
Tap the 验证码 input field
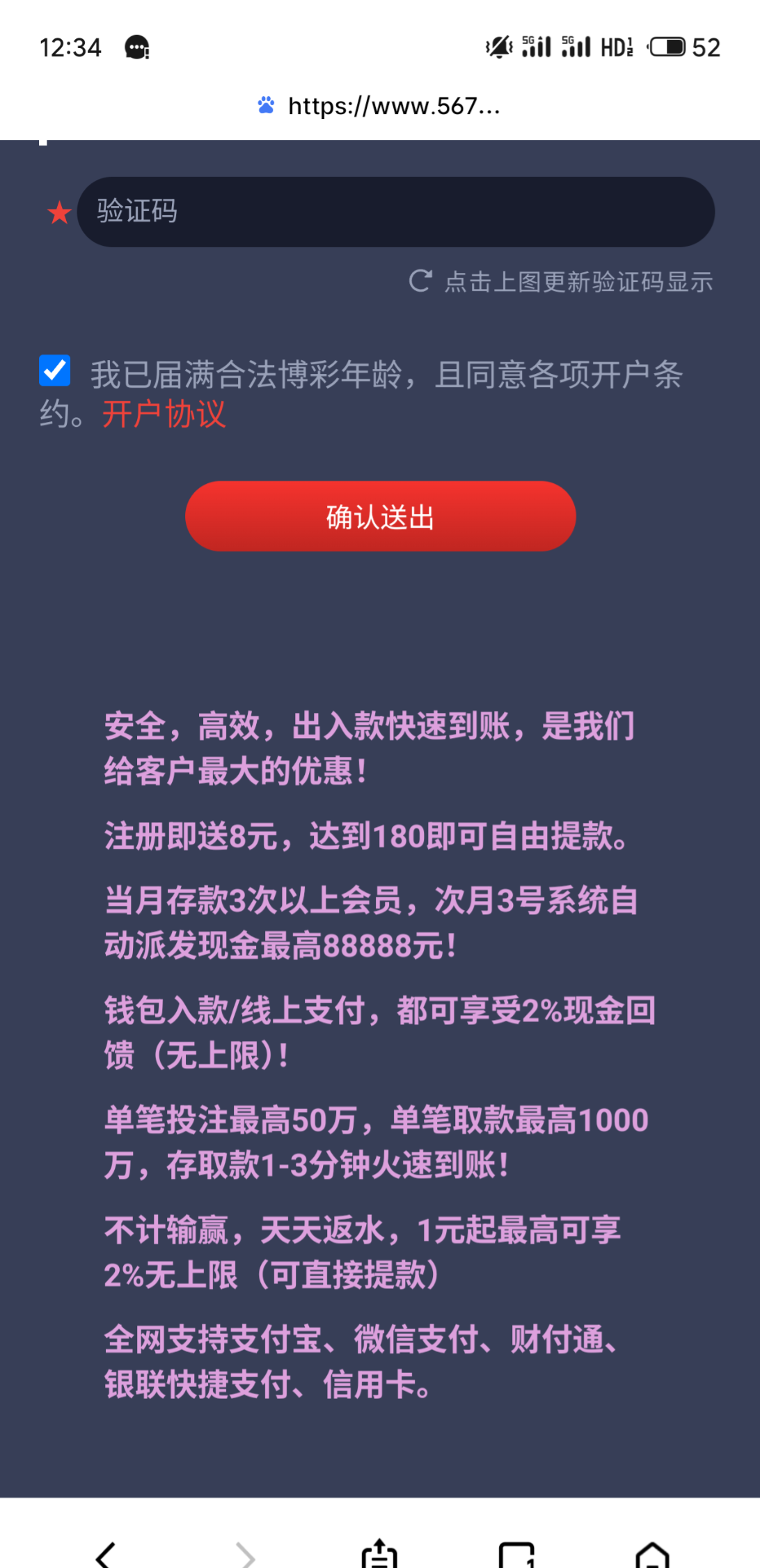[395, 212]
